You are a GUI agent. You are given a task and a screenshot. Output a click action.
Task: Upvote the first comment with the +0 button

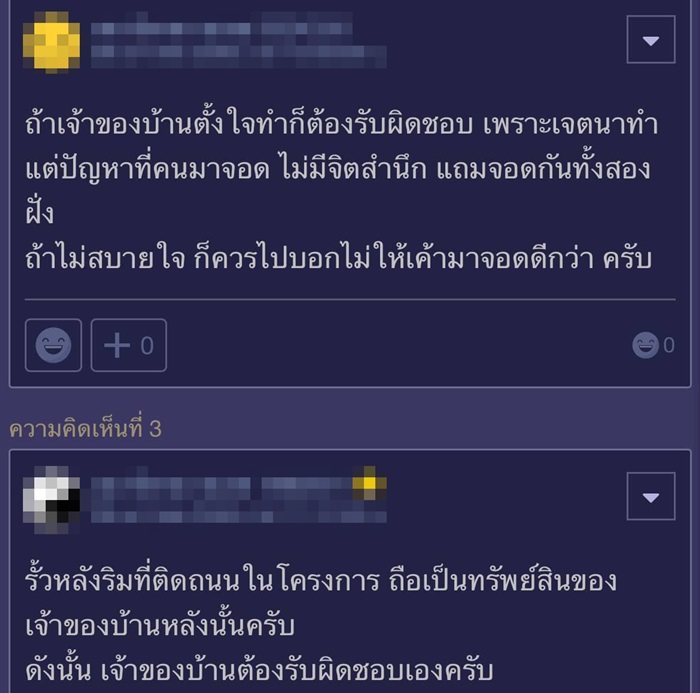point(129,346)
